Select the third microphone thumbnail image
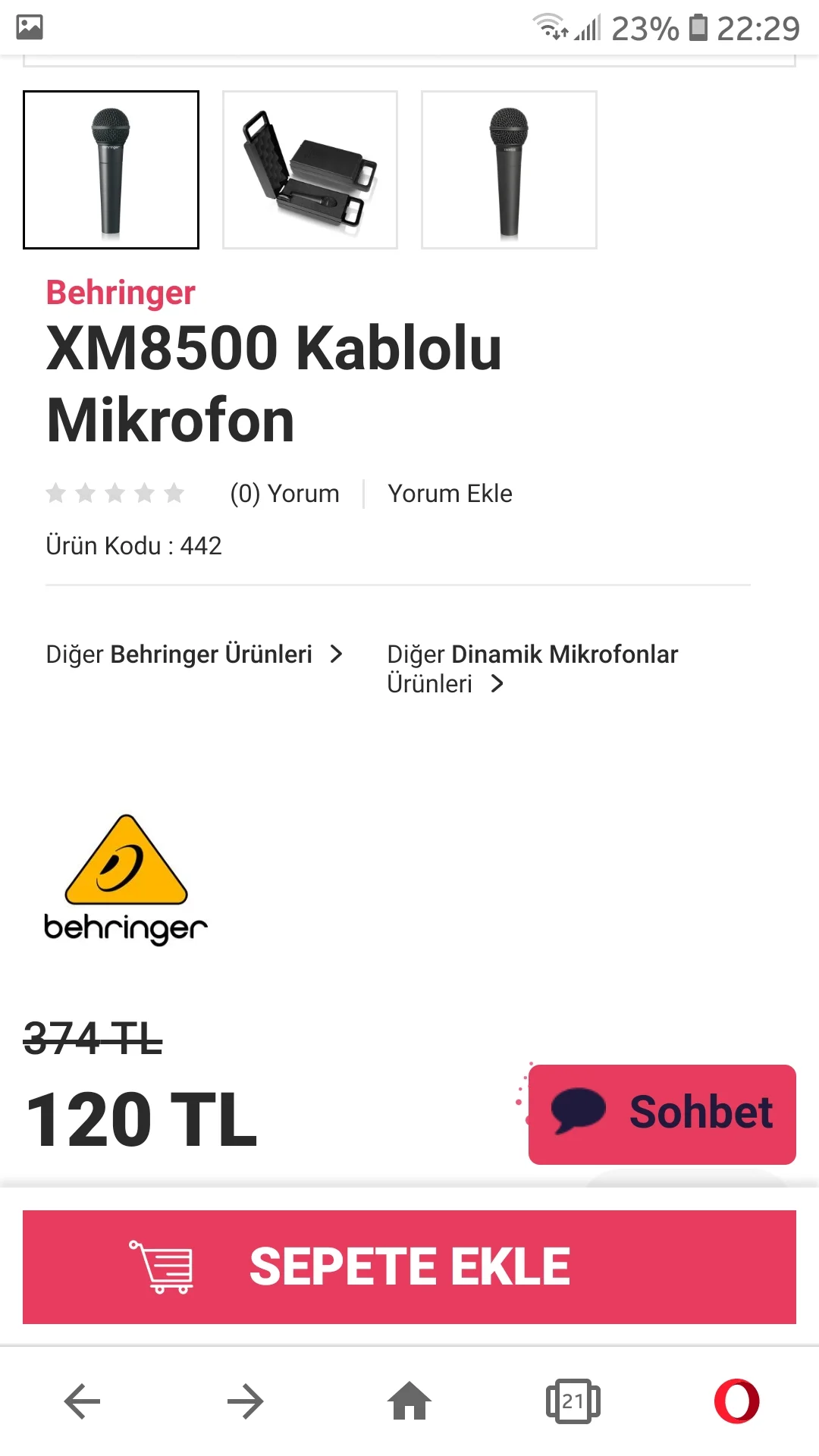This screenshot has width=819, height=1456. pos(509,170)
